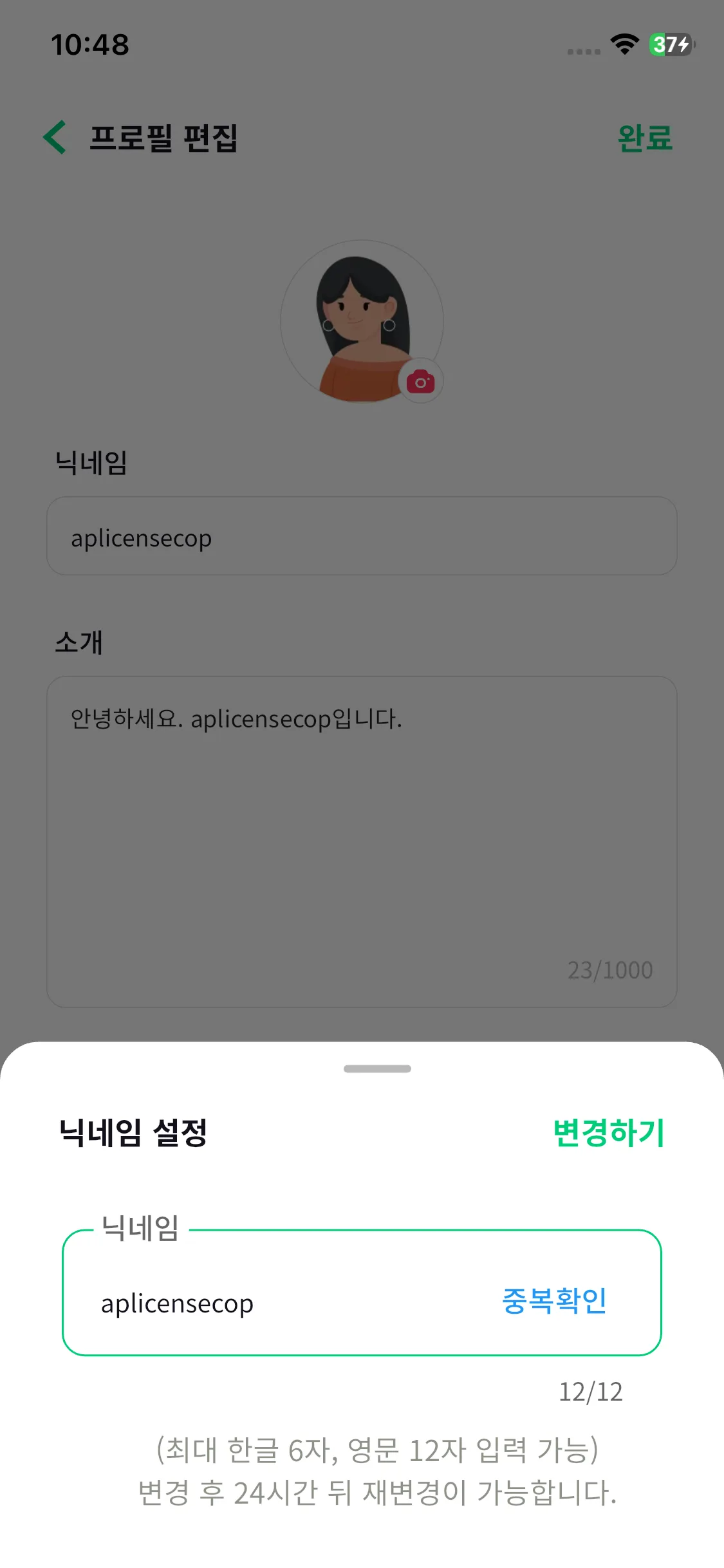The height and width of the screenshot is (1568, 724).
Task: Tap 변경하기 to apply the nickname change
Action: (x=608, y=1133)
